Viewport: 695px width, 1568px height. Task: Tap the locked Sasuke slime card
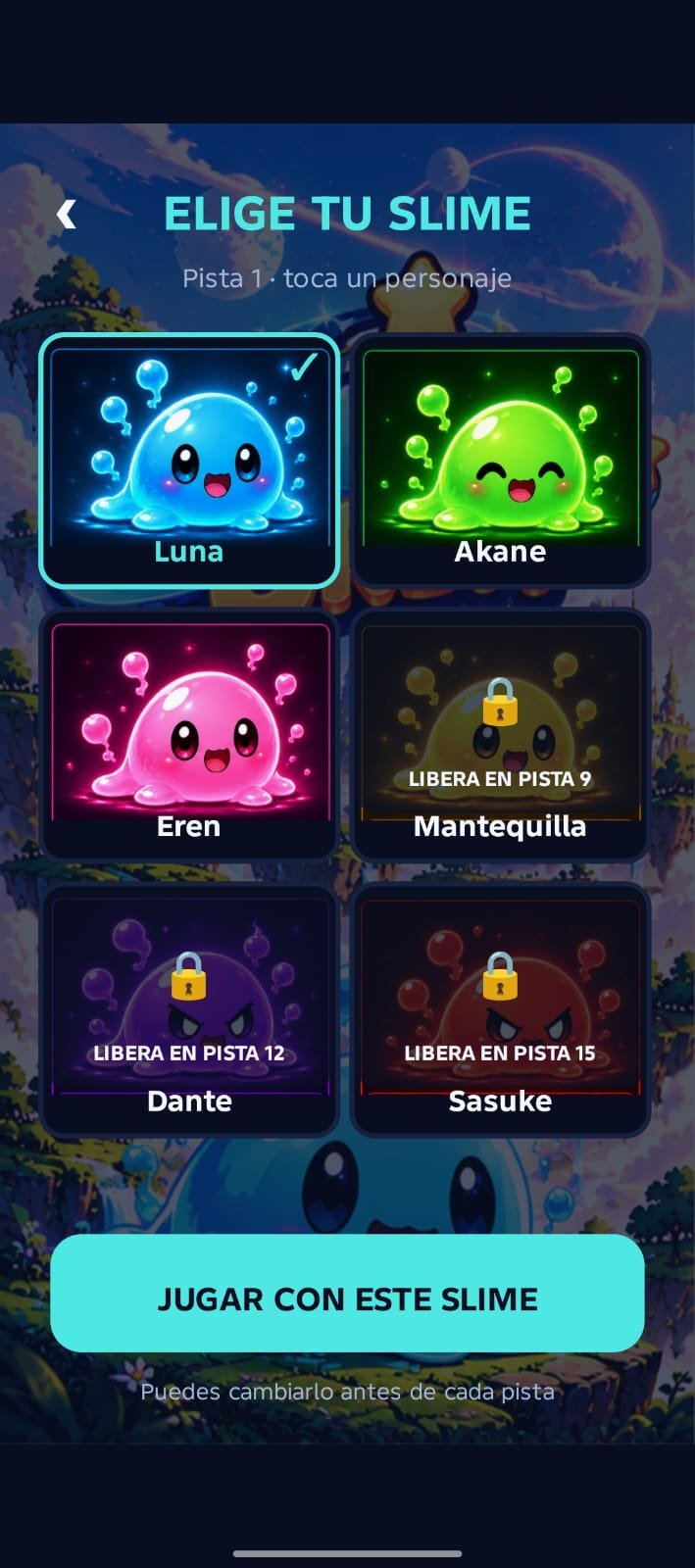(x=500, y=1010)
